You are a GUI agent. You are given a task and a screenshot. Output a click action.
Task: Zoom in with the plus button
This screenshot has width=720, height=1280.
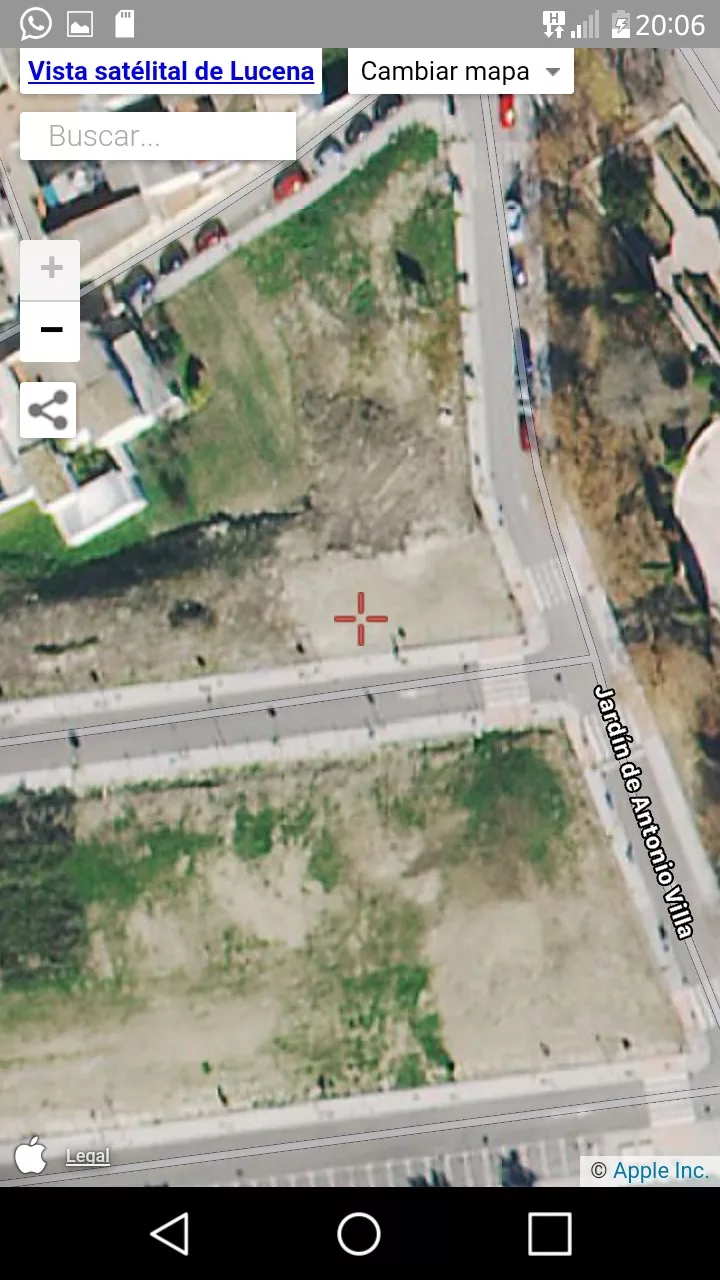[51, 269]
